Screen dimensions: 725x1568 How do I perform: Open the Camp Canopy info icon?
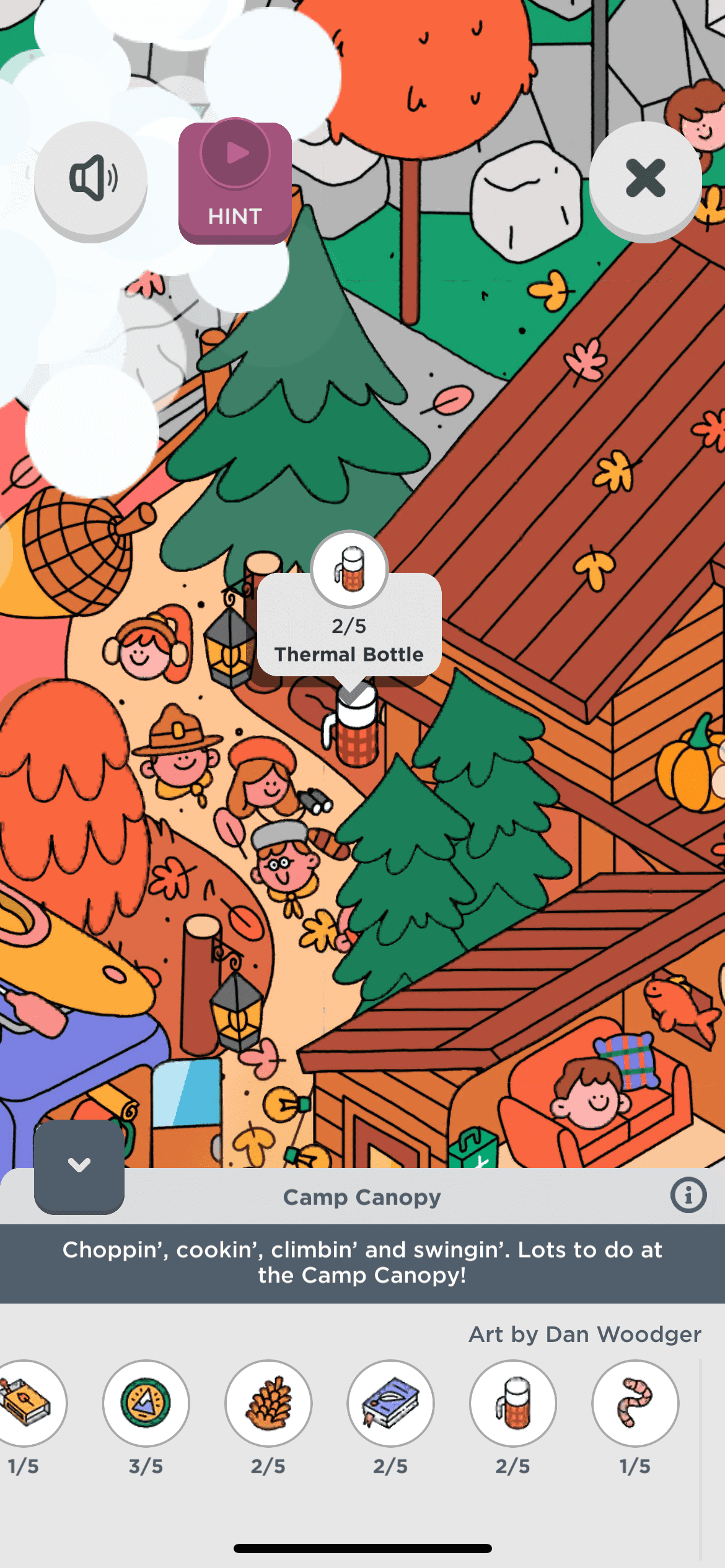(x=688, y=1195)
